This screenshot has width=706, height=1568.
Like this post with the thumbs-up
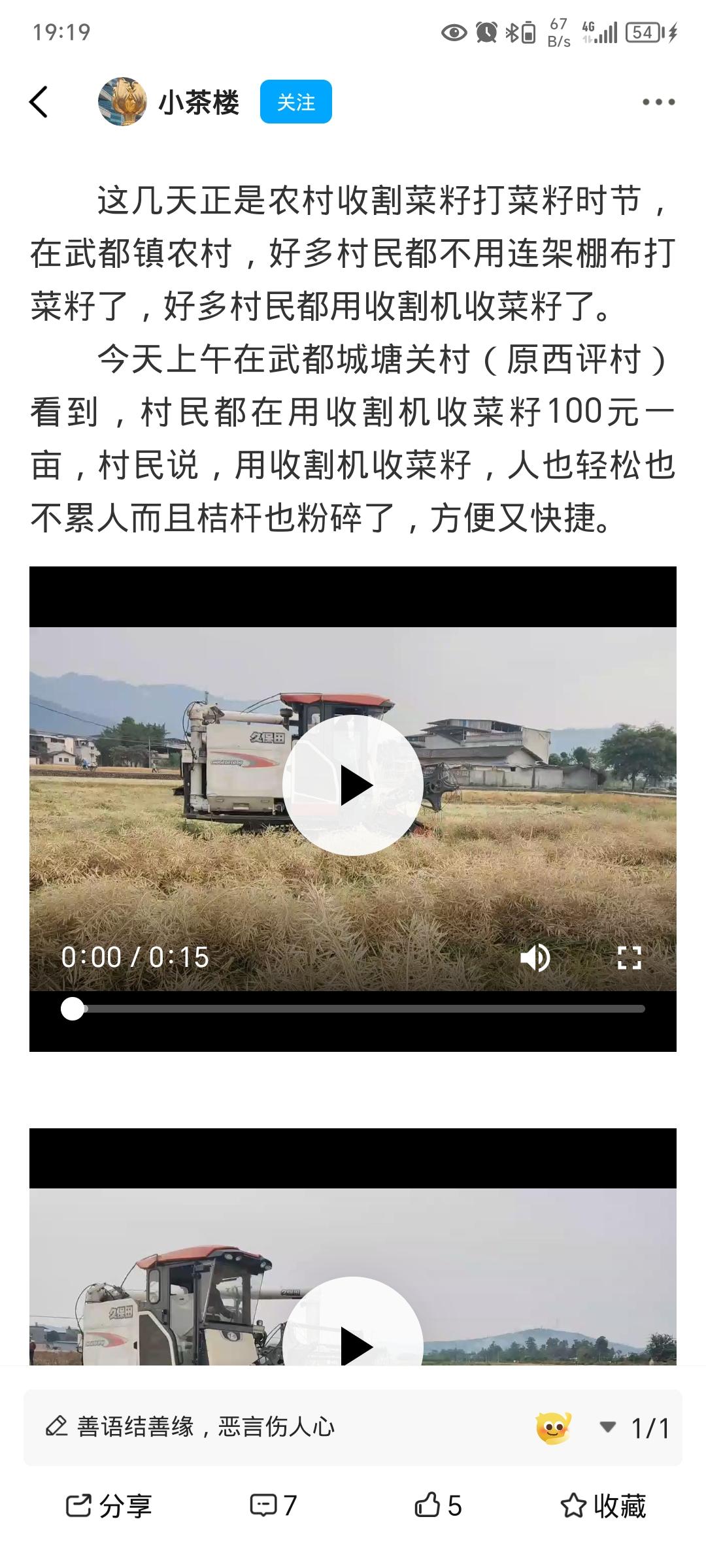click(x=438, y=1507)
